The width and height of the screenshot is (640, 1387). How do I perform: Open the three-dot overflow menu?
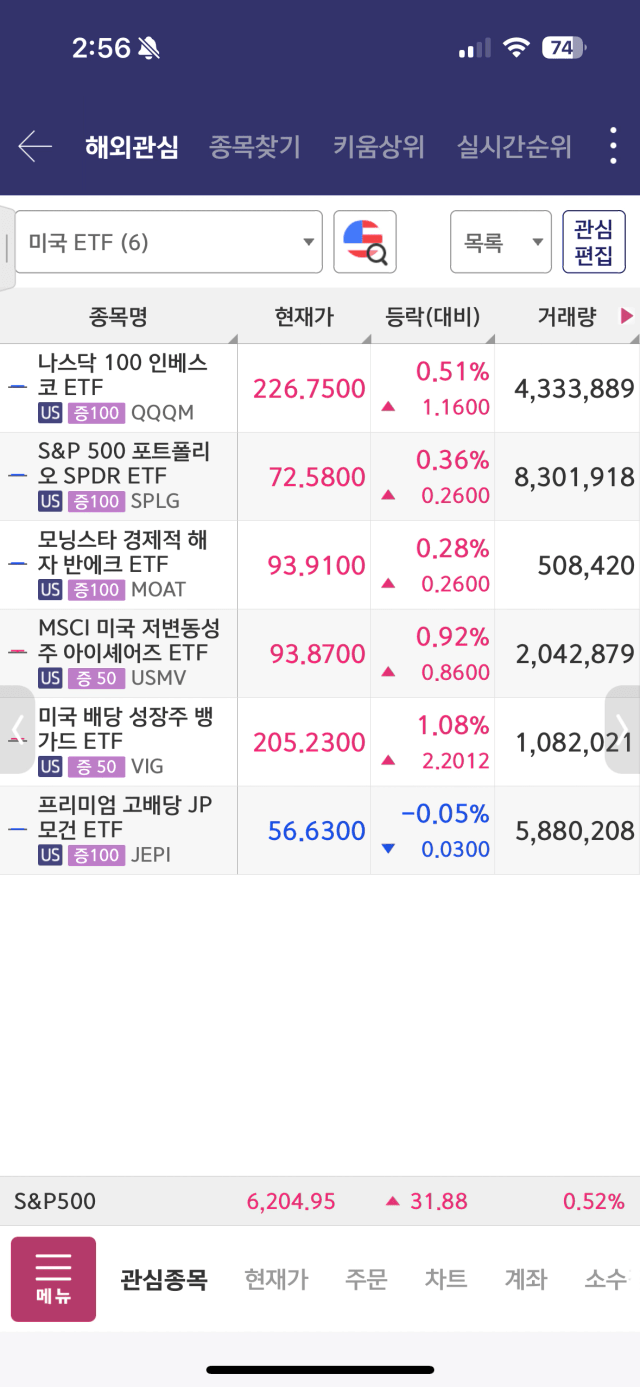tap(613, 147)
